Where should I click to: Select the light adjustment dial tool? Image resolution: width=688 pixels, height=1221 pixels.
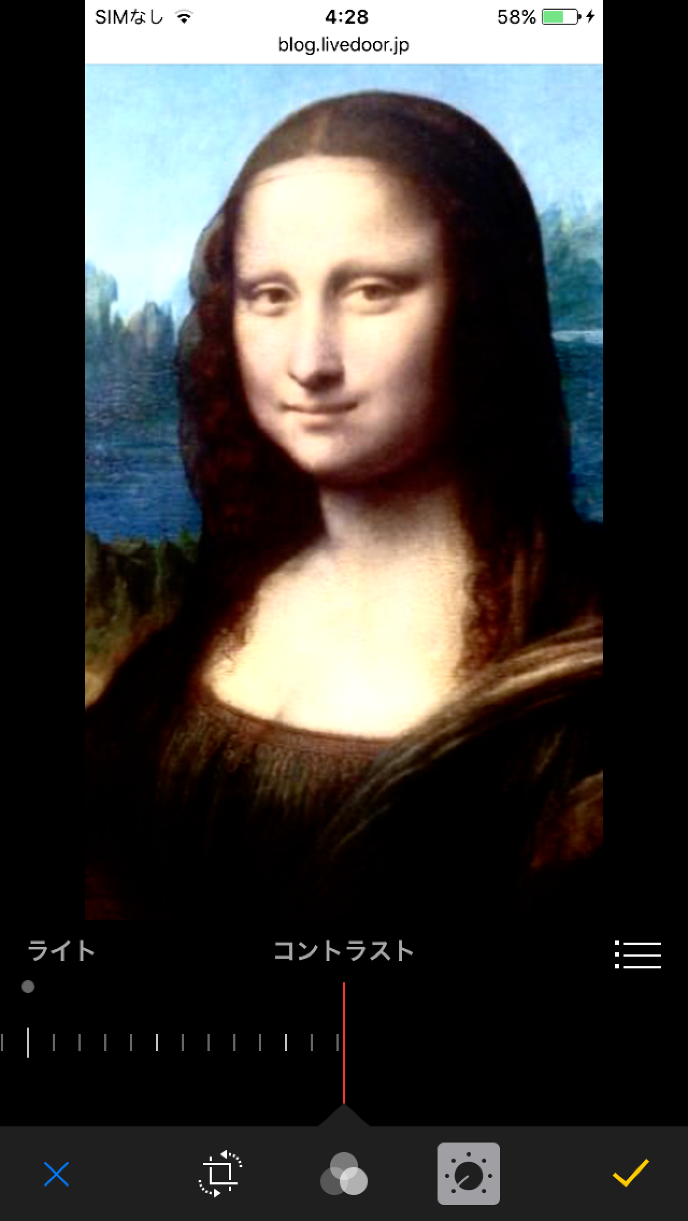pyautogui.click(x=468, y=1174)
